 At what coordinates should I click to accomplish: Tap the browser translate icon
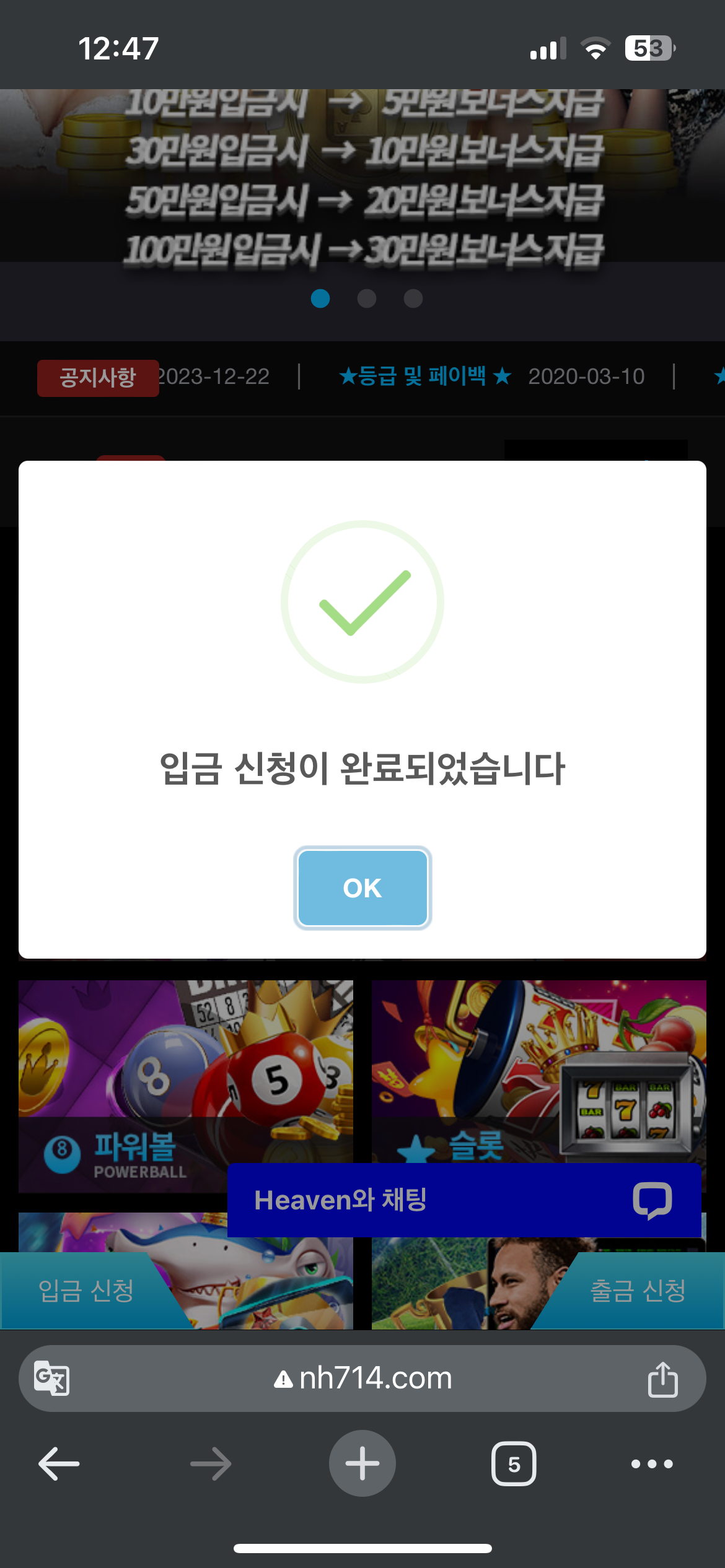[x=51, y=1379]
